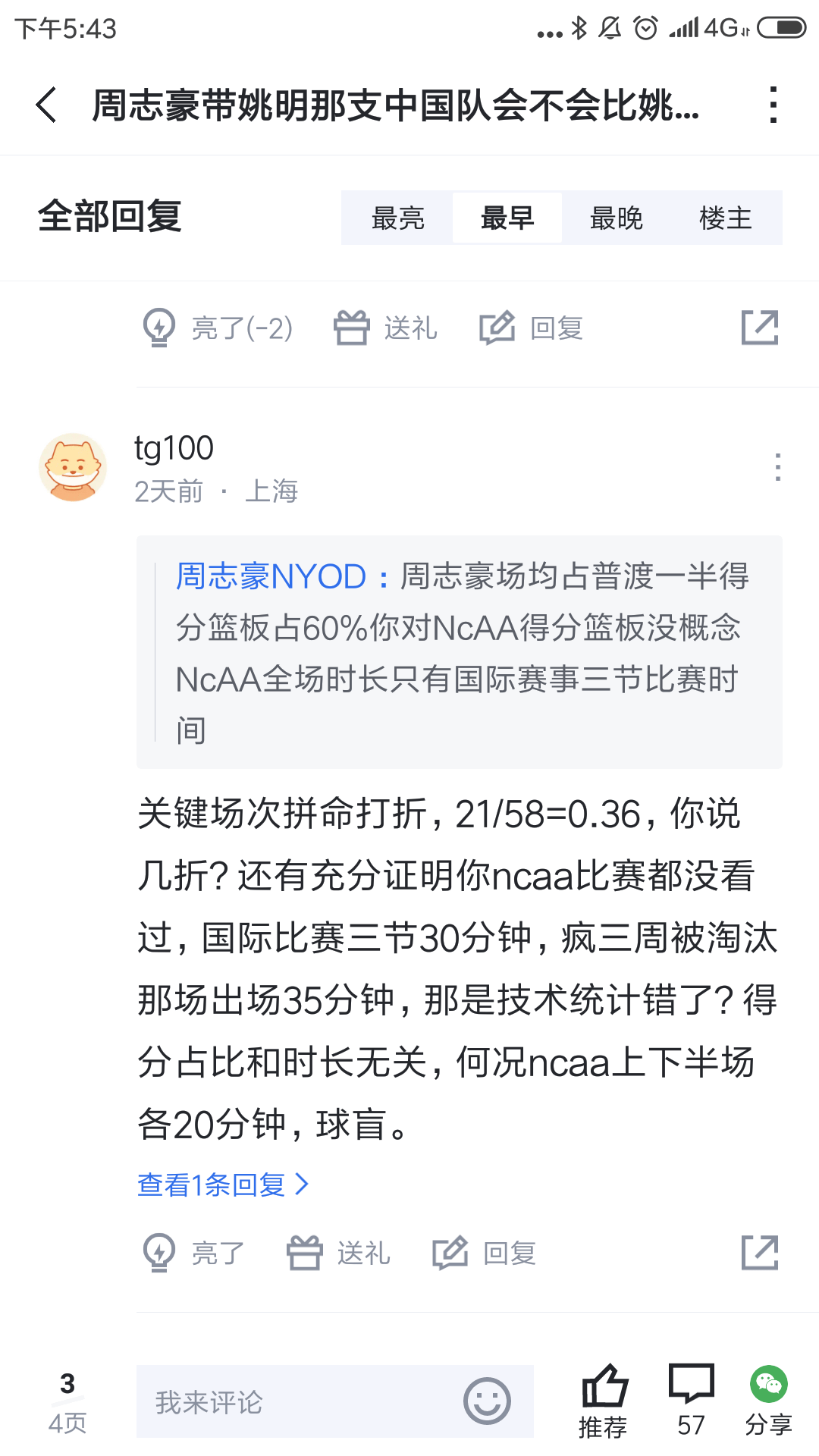
Task: Open quoted user 周志豪NYOD's link
Action: point(271,577)
